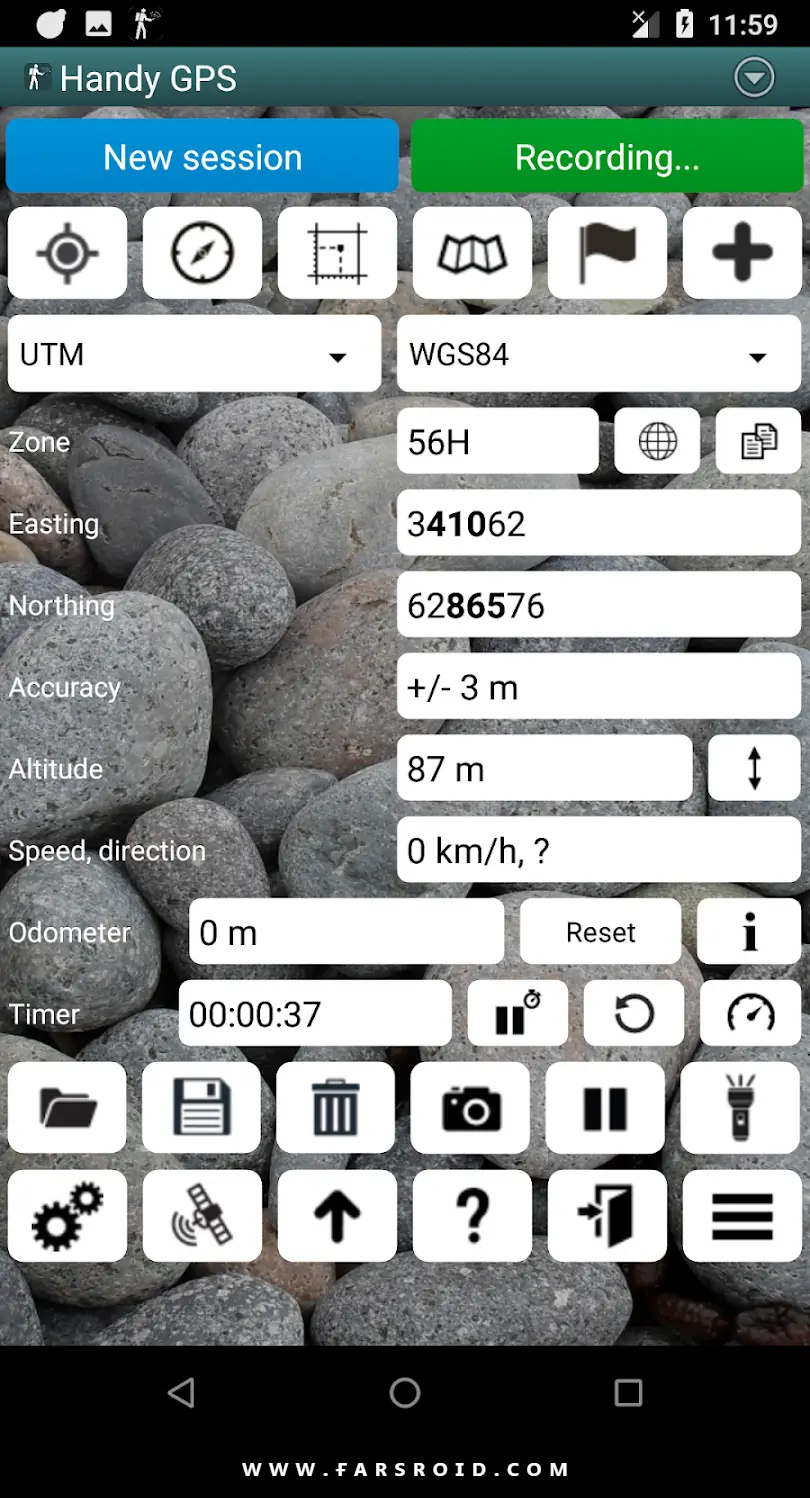The image size is (810, 1498).
Task: Open the waypoint flag list
Action: click(x=607, y=253)
